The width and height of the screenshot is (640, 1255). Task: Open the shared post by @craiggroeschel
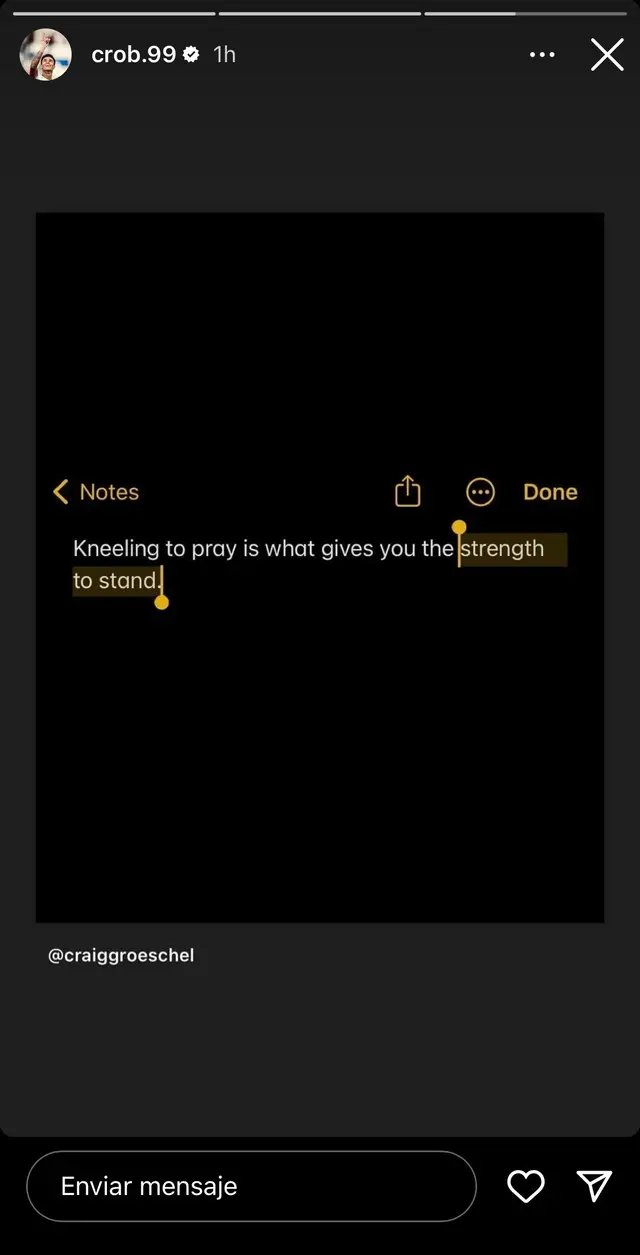[320, 567]
